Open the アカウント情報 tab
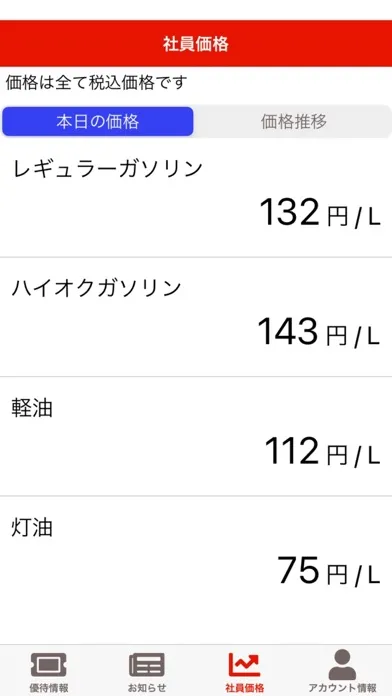 point(342,672)
